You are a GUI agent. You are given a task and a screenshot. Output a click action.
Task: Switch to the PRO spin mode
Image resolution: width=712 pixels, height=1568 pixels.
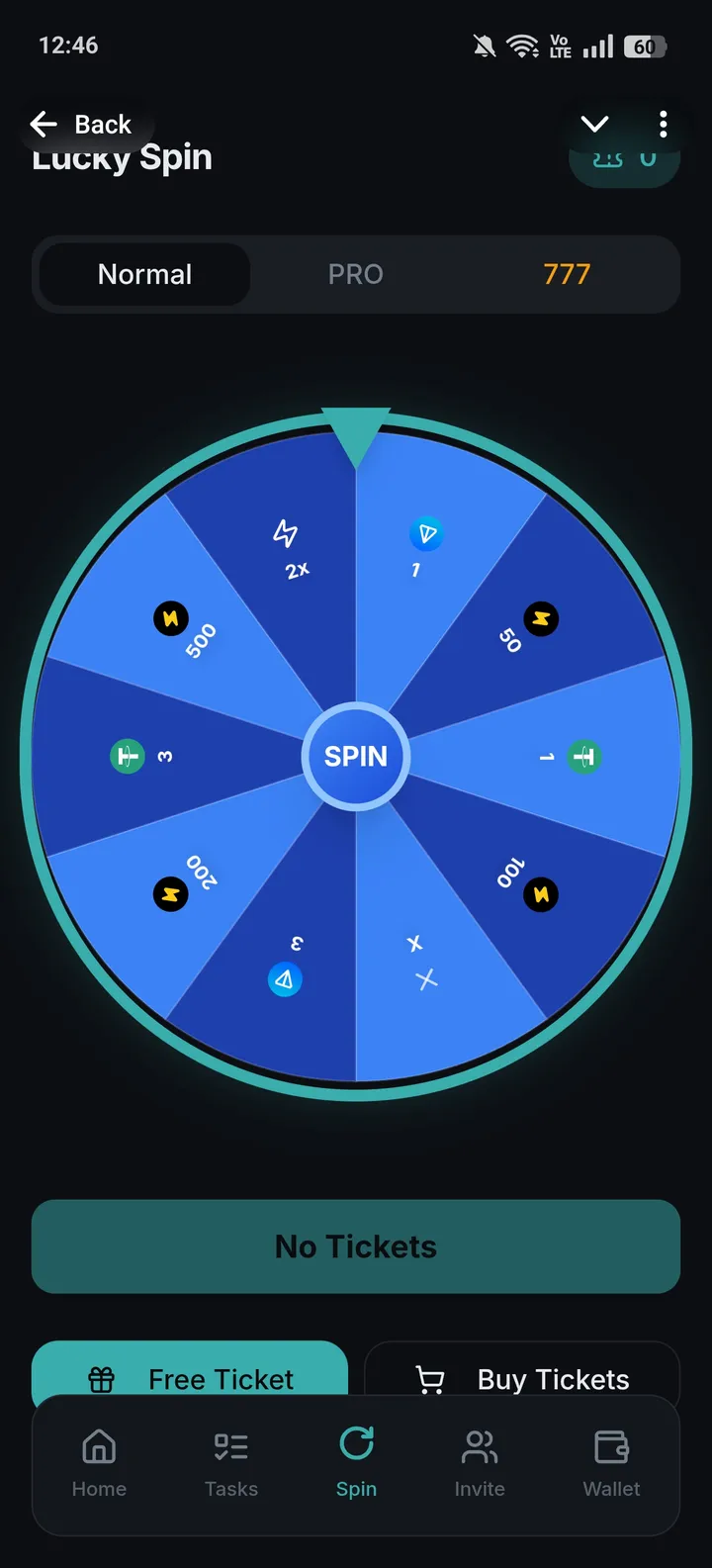click(x=355, y=274)
